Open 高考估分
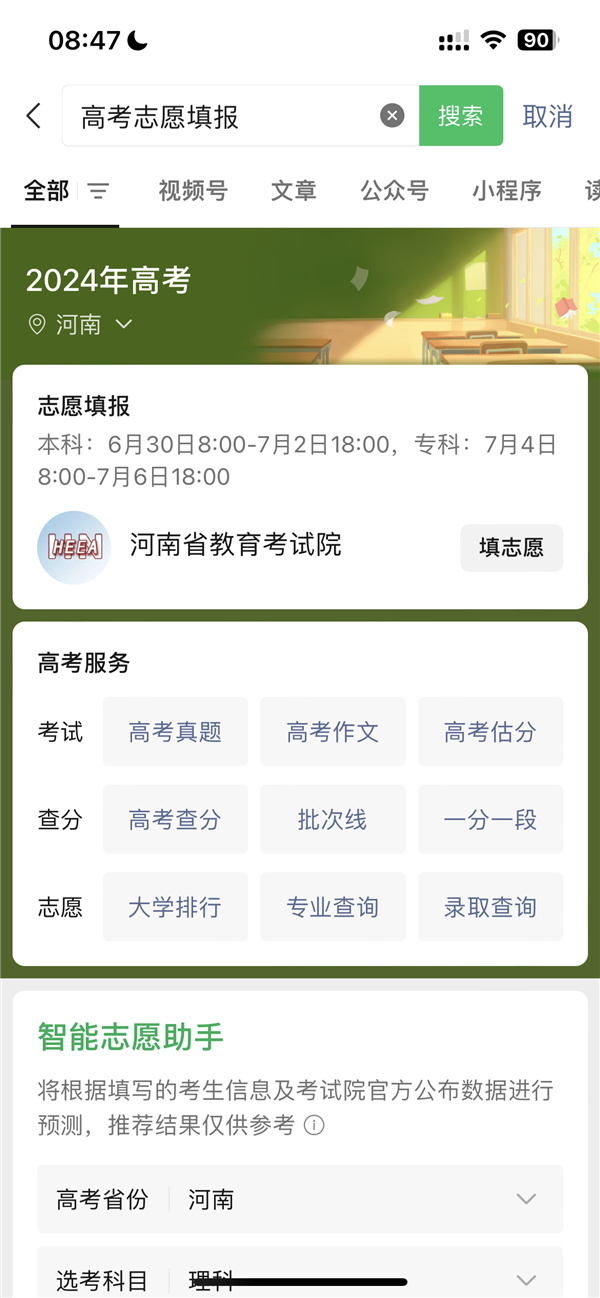The height and width of the screenshot is (1298, 600). tap(490, 732)
